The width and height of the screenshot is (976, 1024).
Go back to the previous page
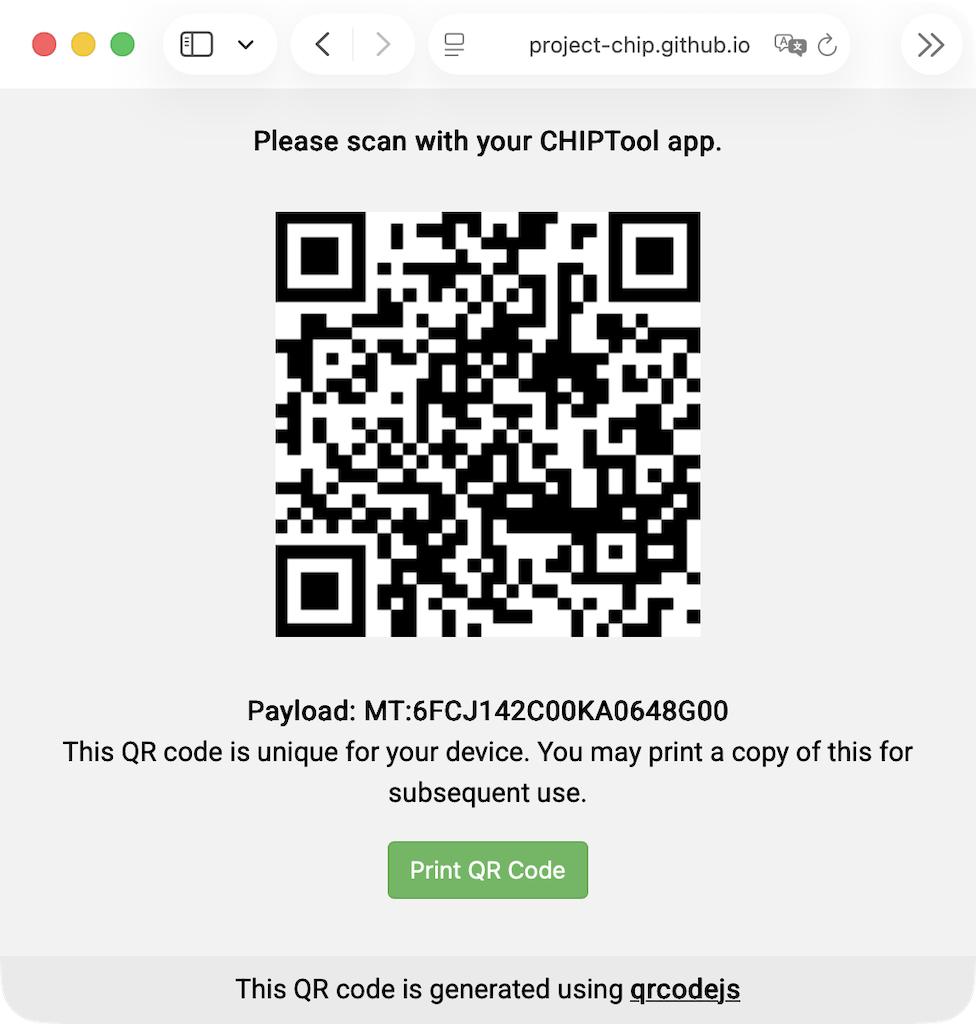322,45
